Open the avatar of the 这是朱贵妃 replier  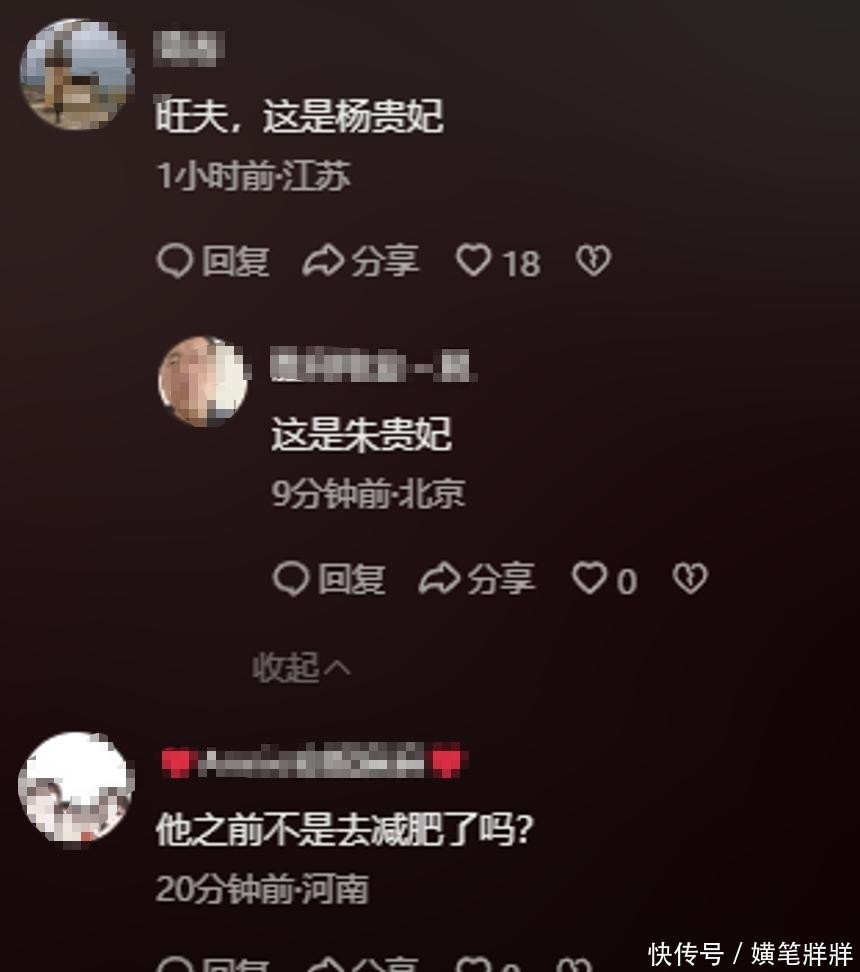click(x=203, y=382)
